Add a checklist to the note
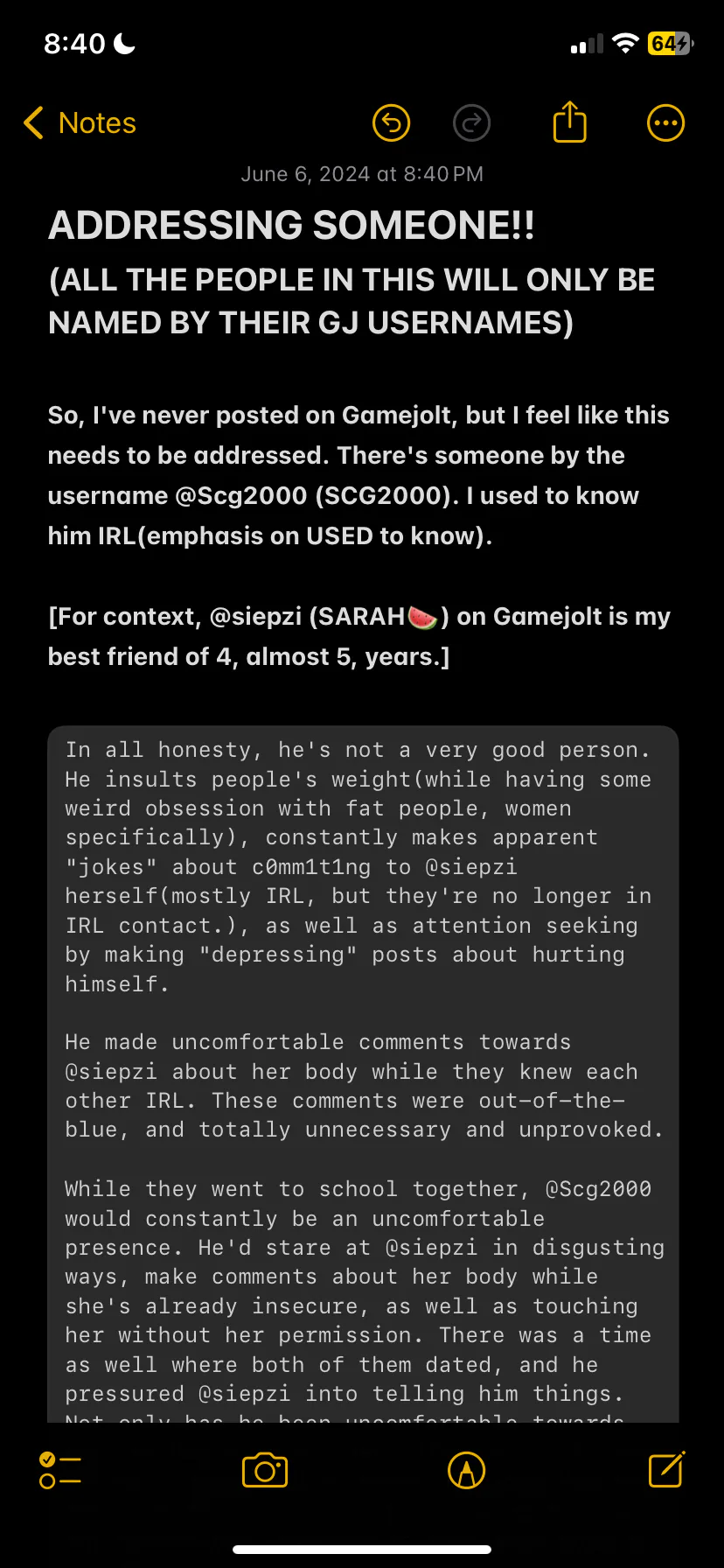The width and height of the screenshot is (724, 1568). (x=60, y=1470)
